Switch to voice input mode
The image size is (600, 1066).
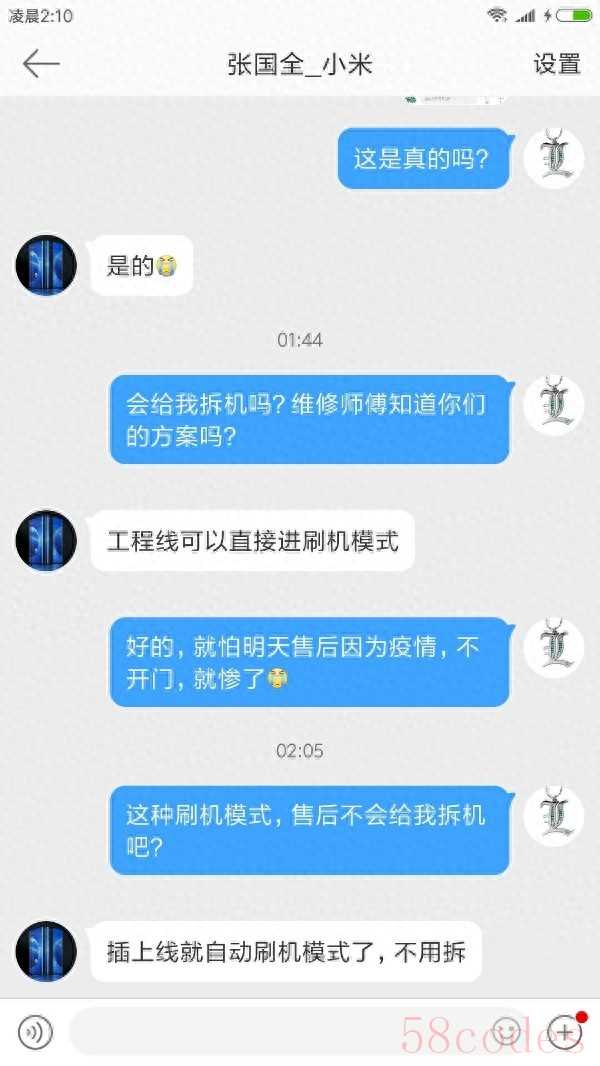tap(35, 1030)
